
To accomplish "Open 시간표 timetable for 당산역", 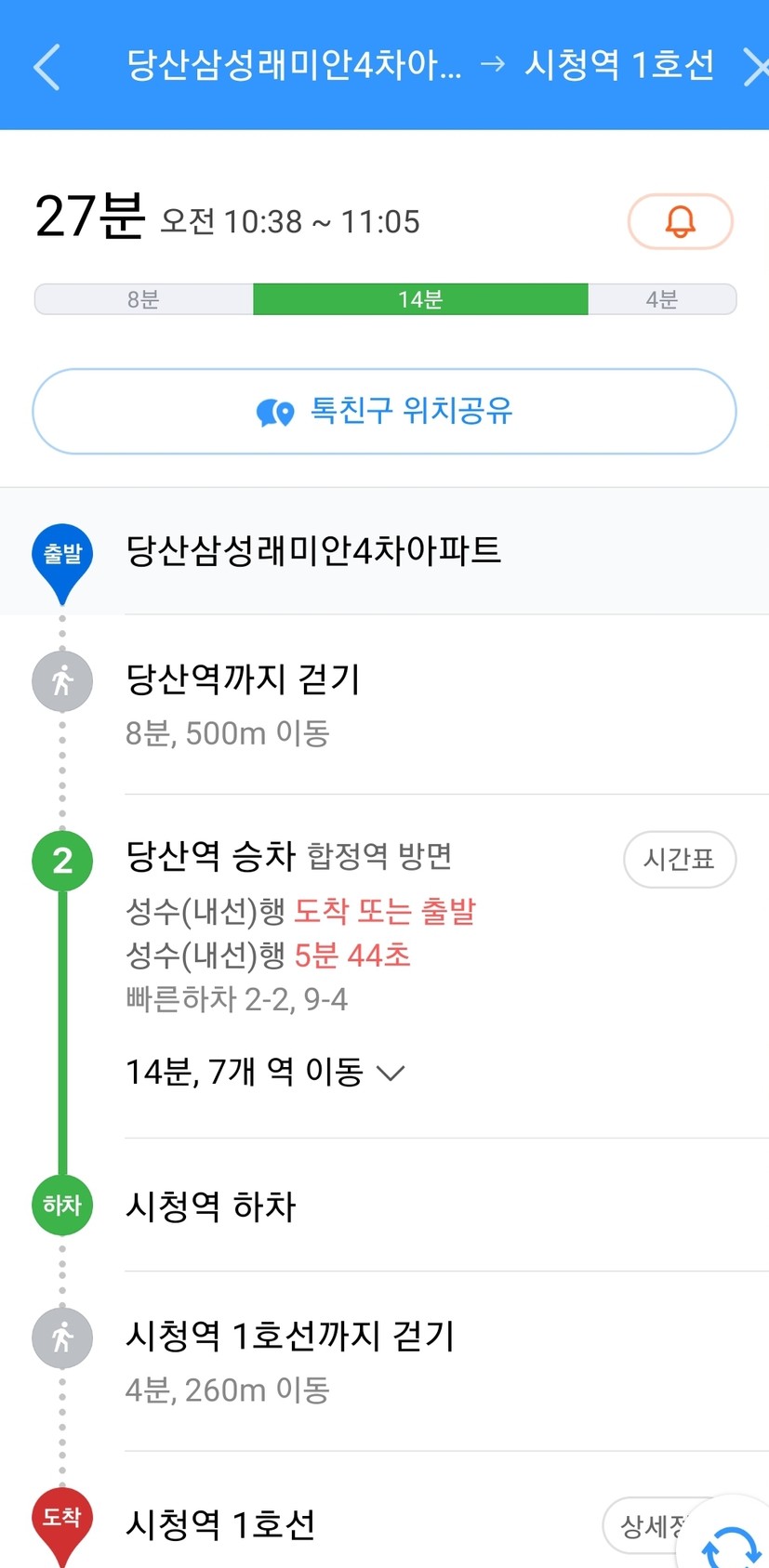I will (680, 859).
